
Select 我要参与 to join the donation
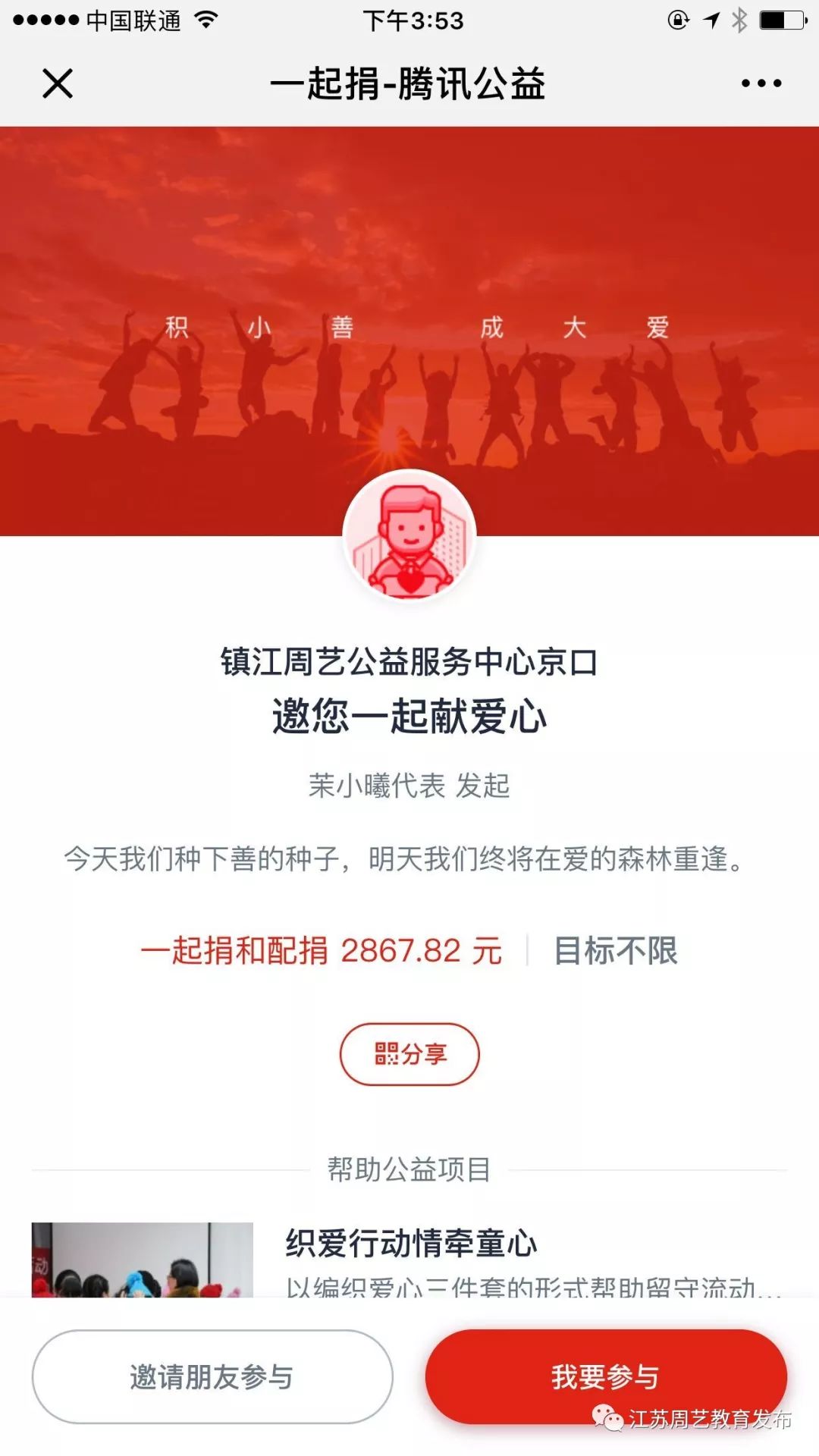tap(605, 1375)
